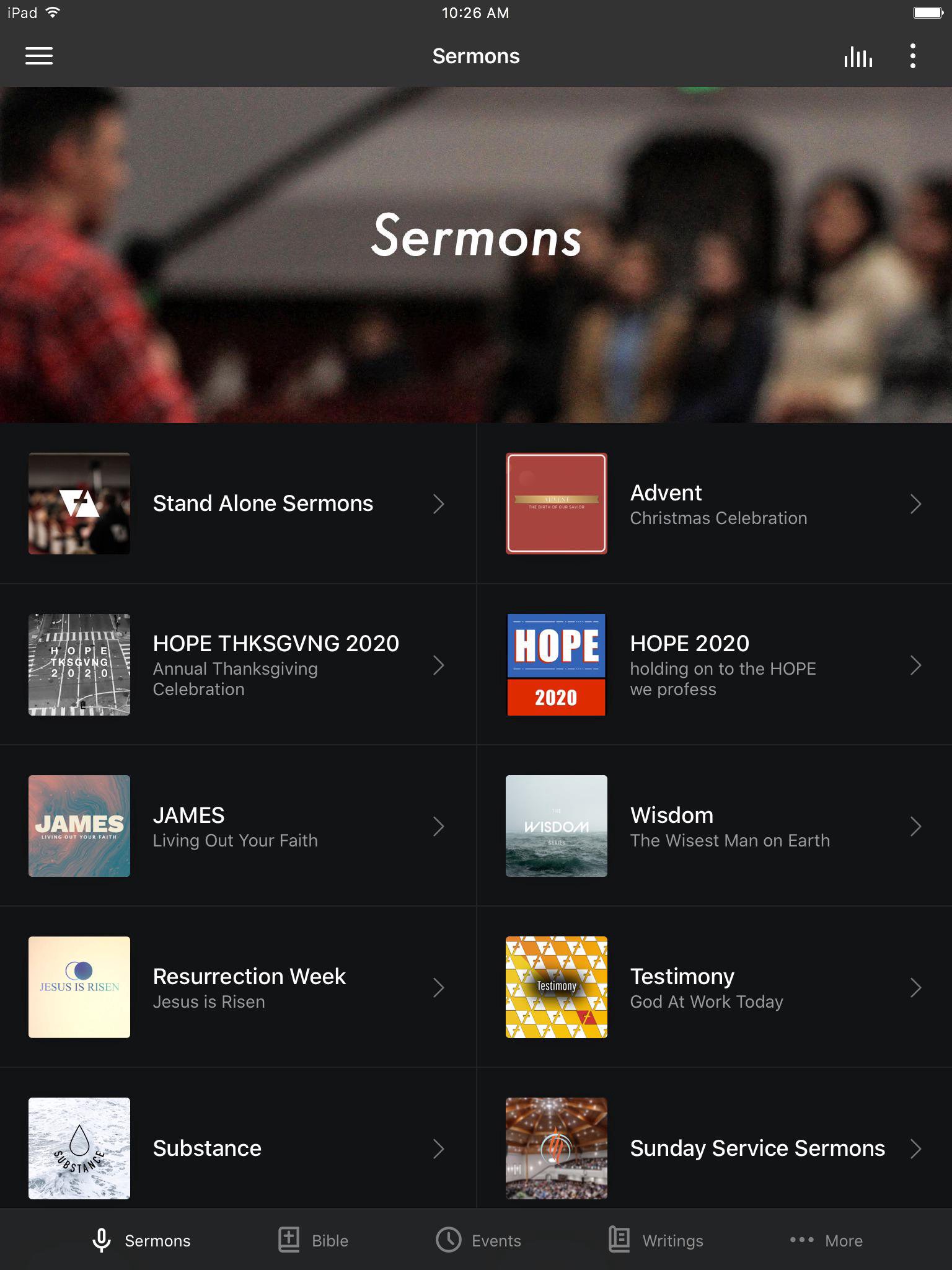Switch to the Events tab
Image resolution: width=952 pixels, height=1270 pixels.
tap(478, 1240)
